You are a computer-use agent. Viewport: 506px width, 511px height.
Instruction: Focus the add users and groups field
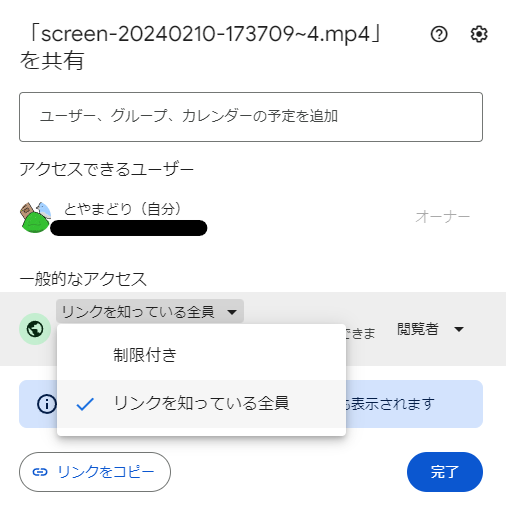point(251,117)
